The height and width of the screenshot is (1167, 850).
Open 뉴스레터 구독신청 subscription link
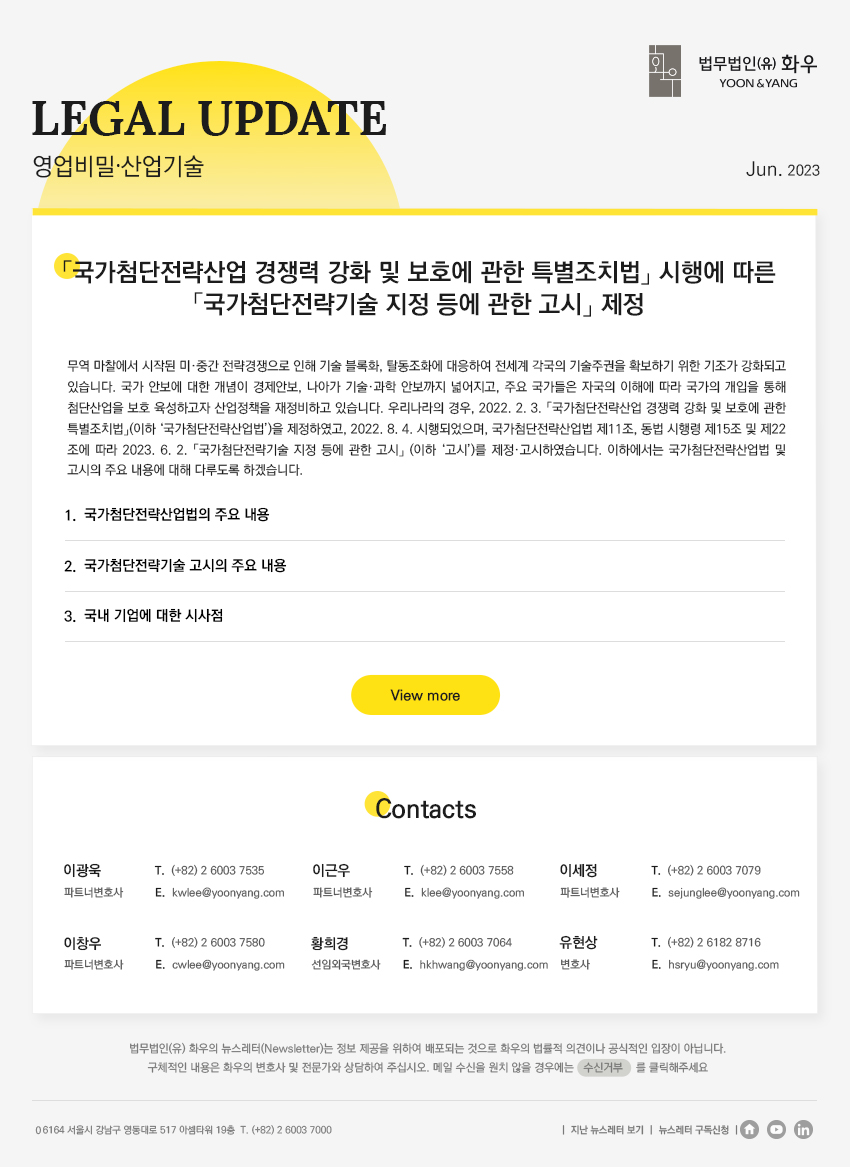(x=693, y=1130)
